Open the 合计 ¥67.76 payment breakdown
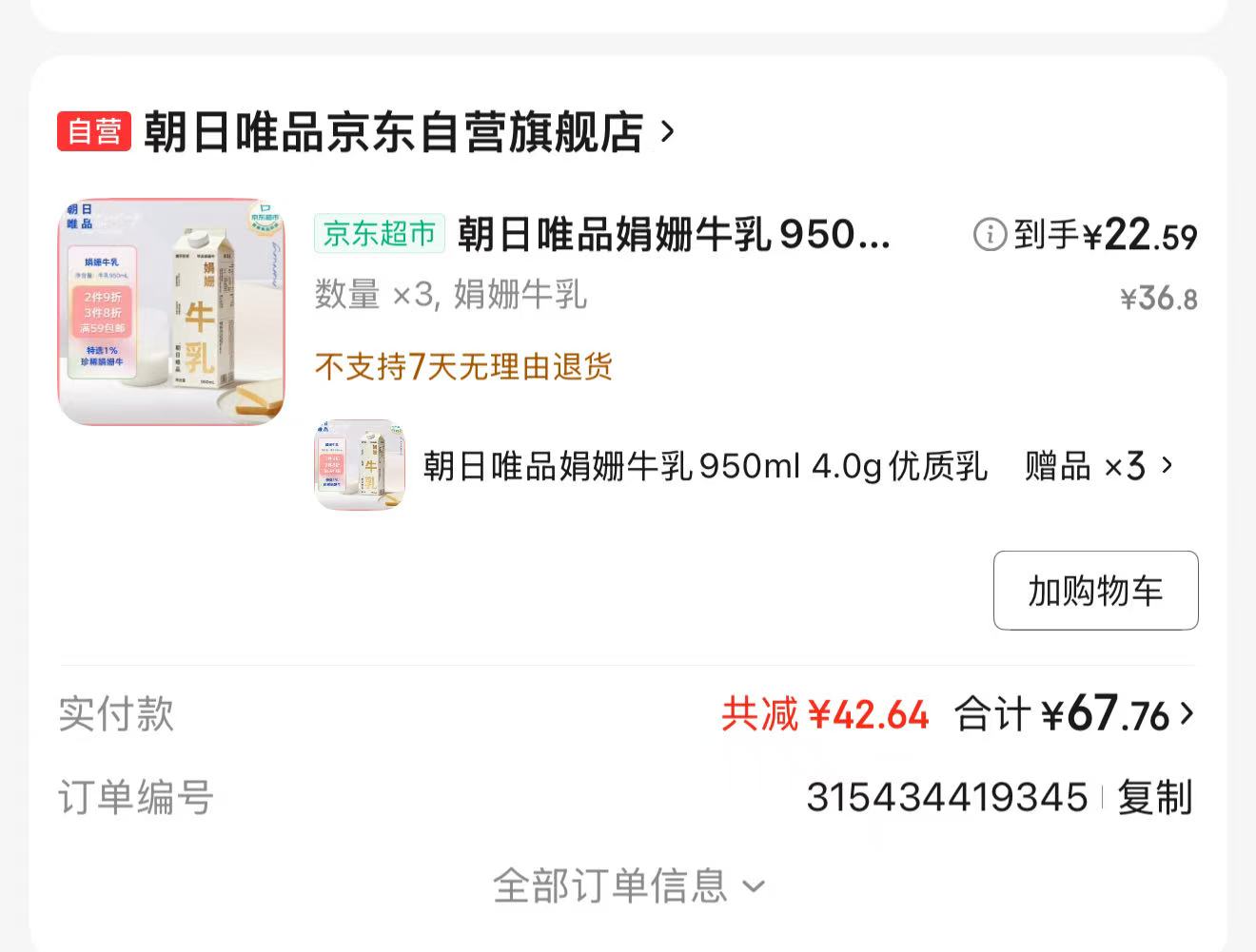 (1075, 714)
